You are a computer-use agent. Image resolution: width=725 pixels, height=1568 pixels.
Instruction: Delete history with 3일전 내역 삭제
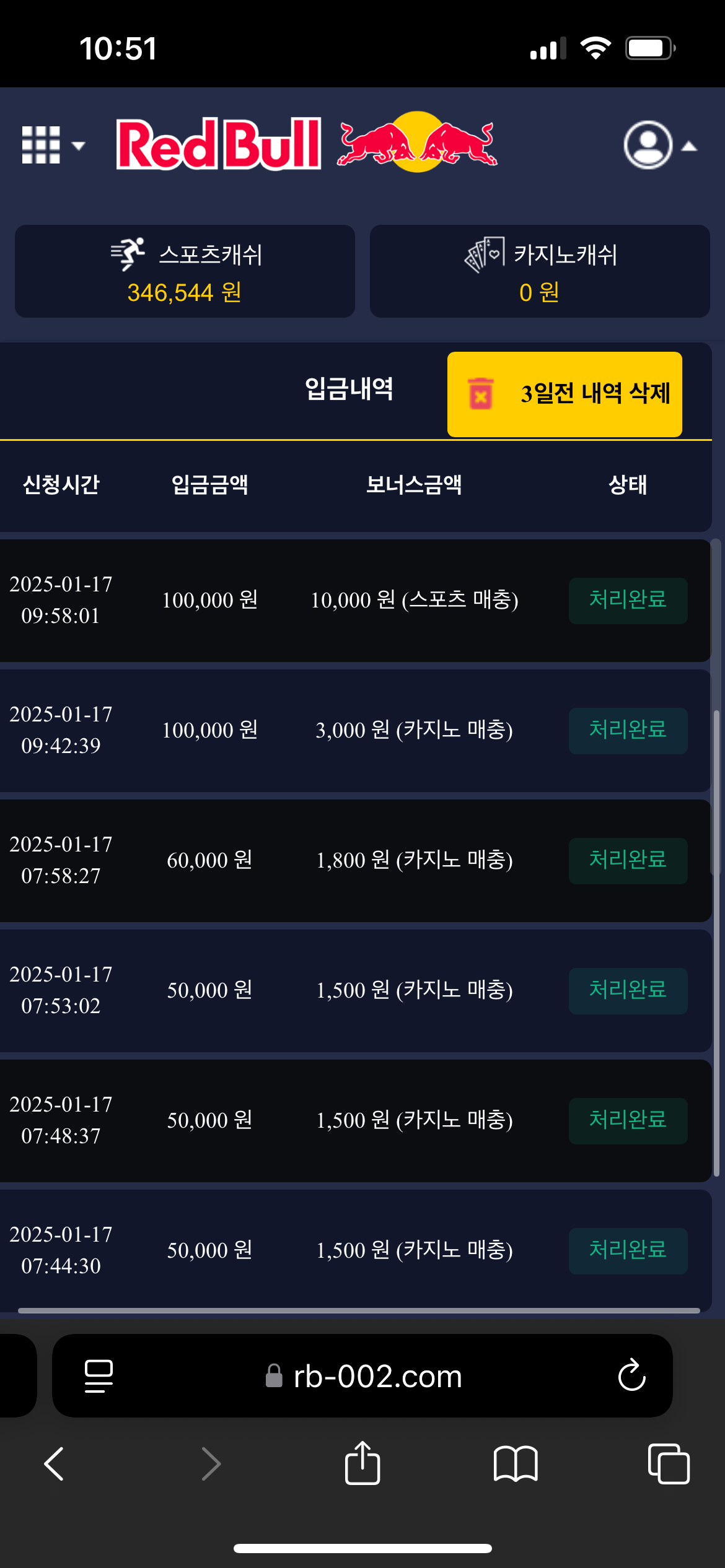[565, 394]
